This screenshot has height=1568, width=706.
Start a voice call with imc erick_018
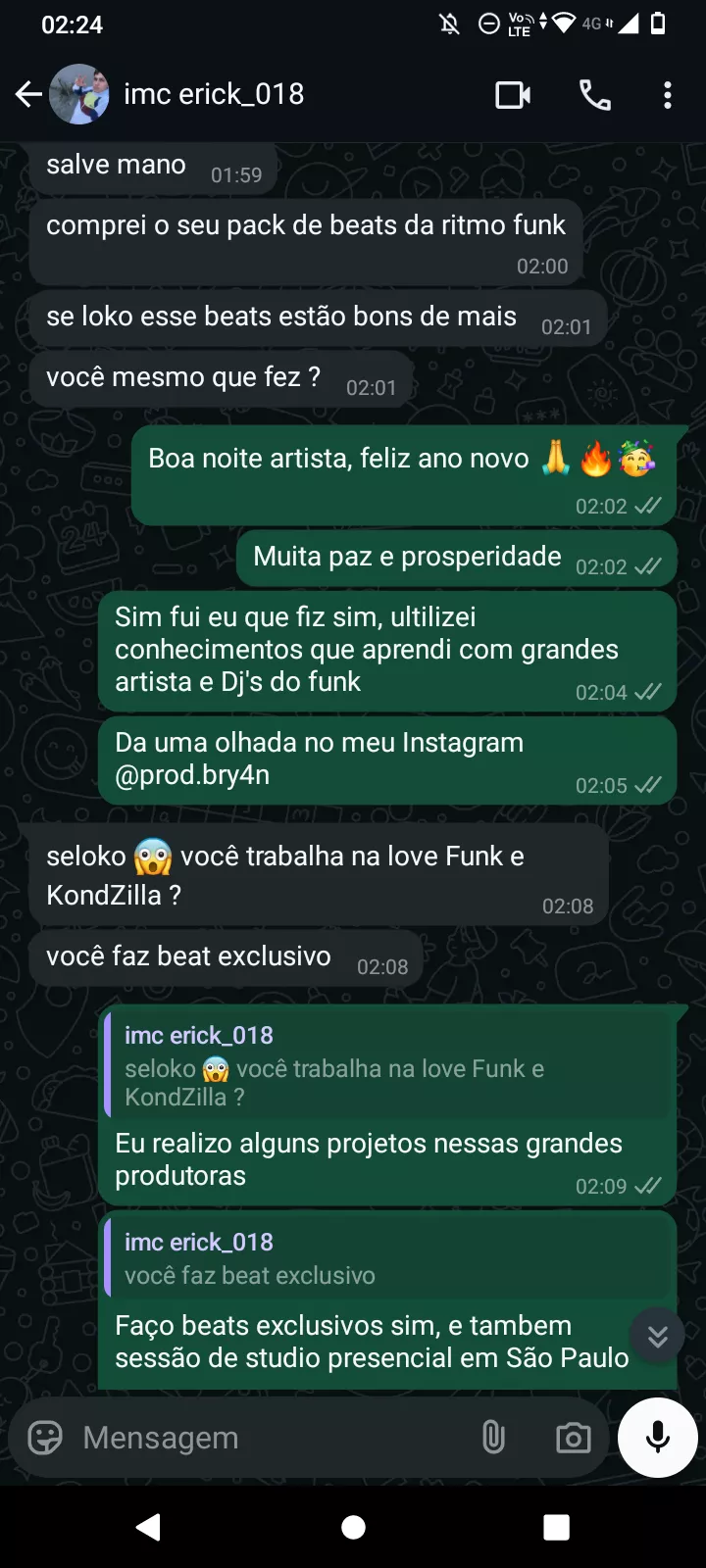(x=594, y=95)
